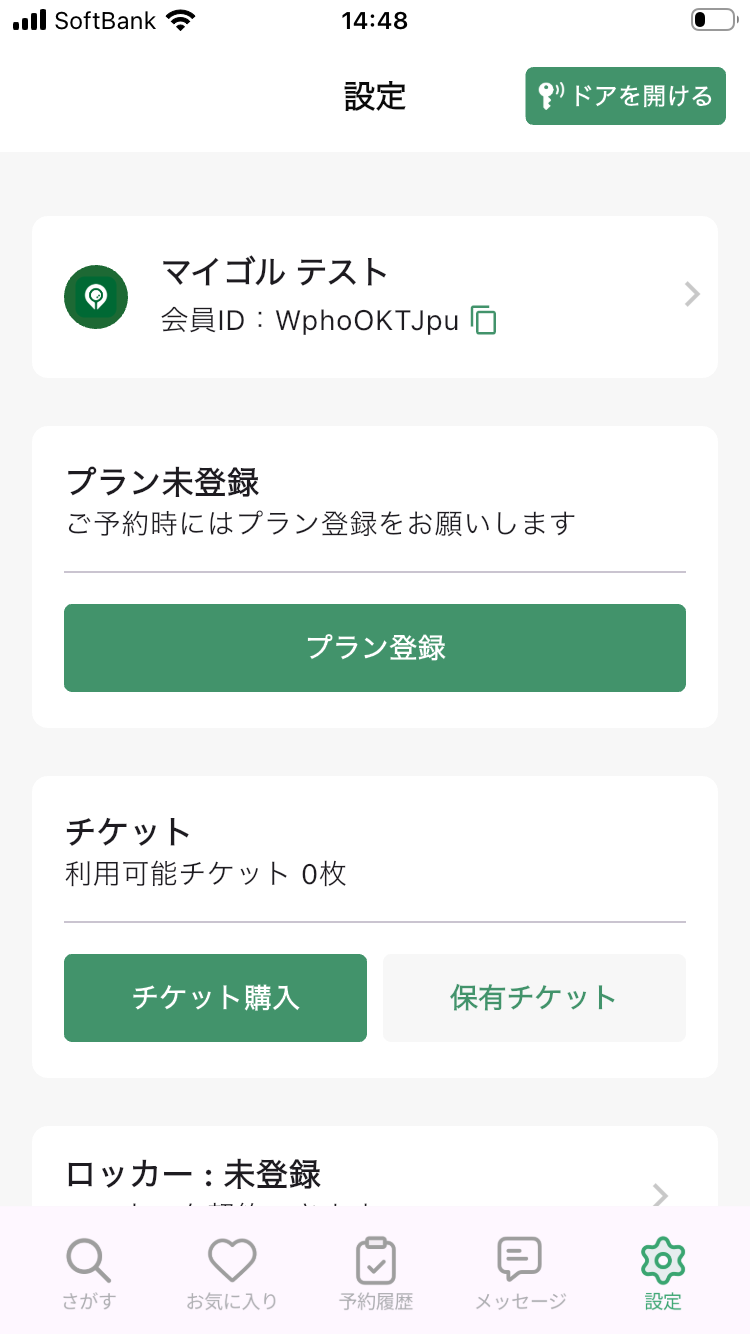The height and width of the screenshot is (1334, 750).
Task: Switch to the お気に入り tab
Action: 232,1272
